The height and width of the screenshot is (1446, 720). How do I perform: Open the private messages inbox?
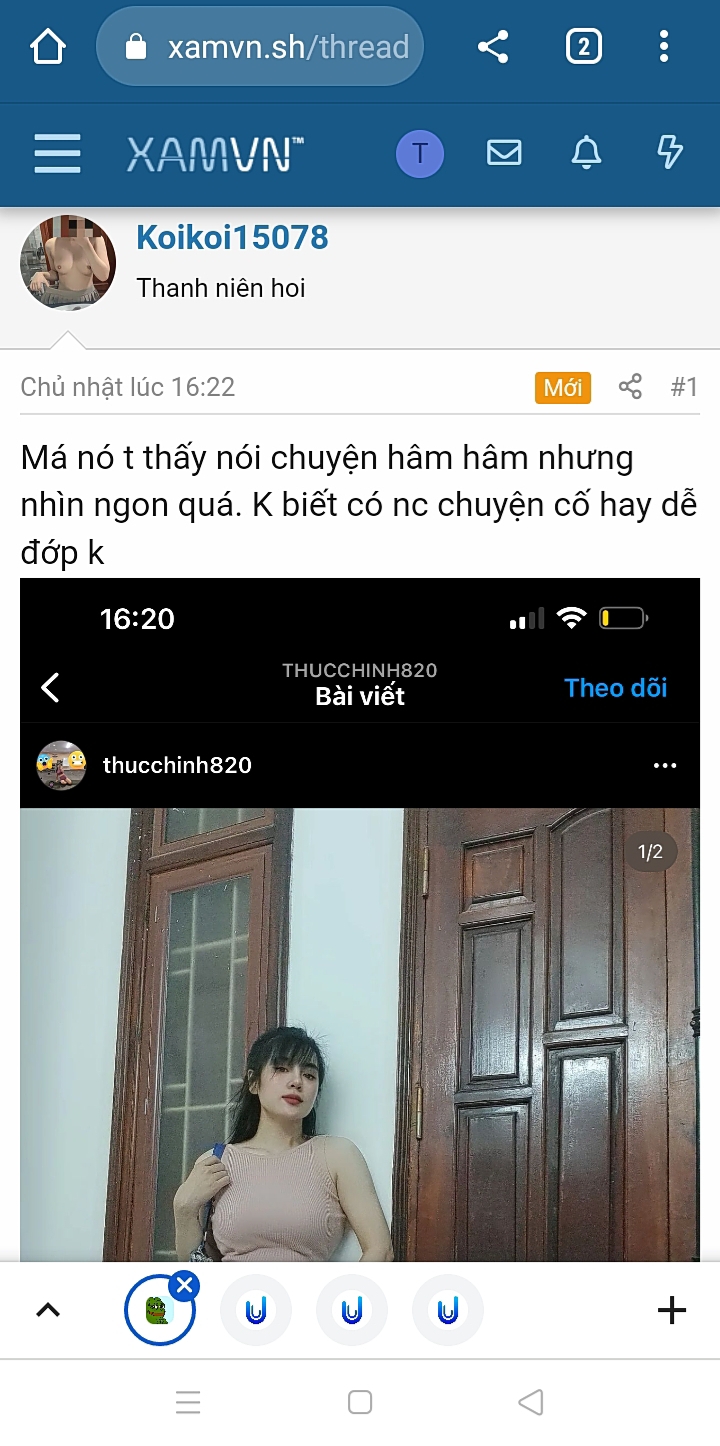tap(504, 153)
